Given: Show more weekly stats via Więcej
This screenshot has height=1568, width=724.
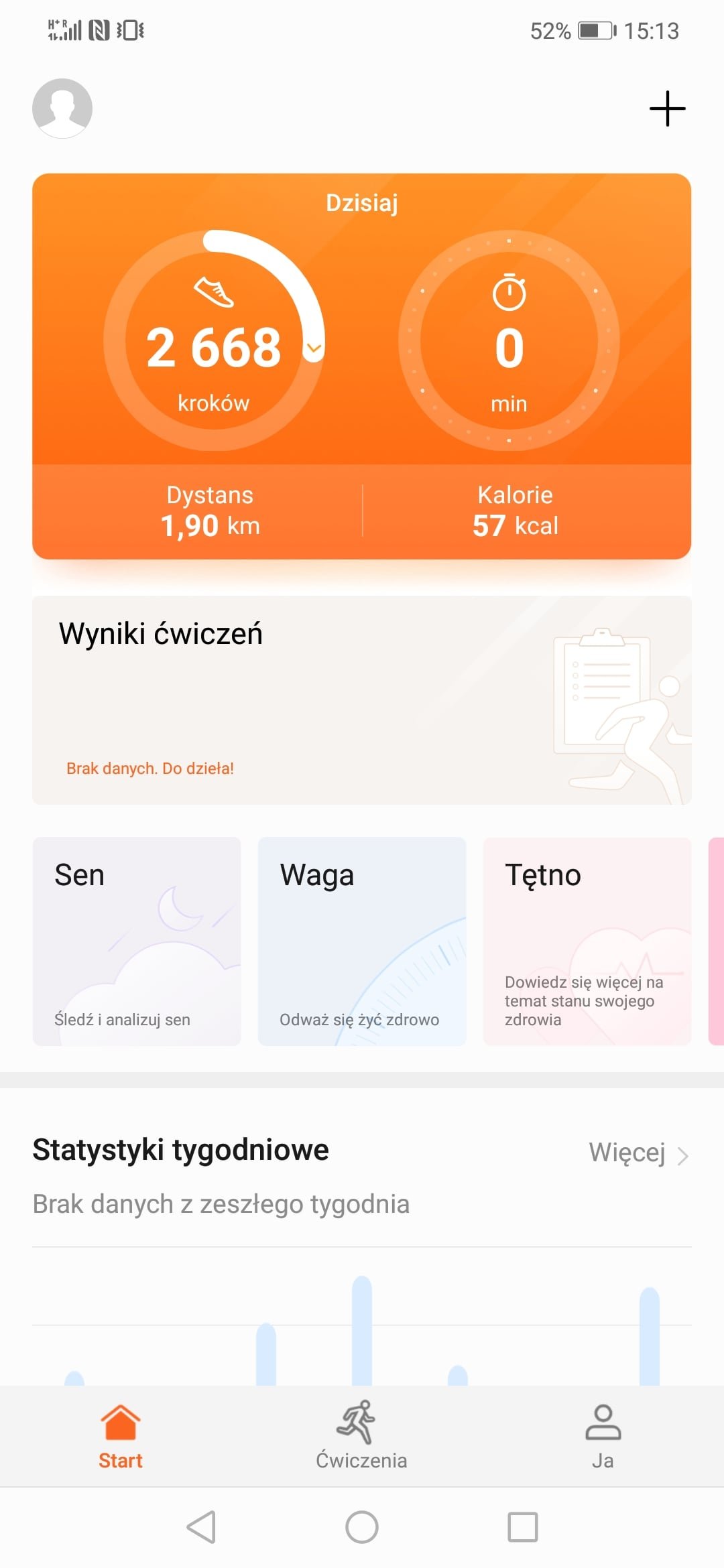Looking at the screenshot, I should (x=639, y=1153).
